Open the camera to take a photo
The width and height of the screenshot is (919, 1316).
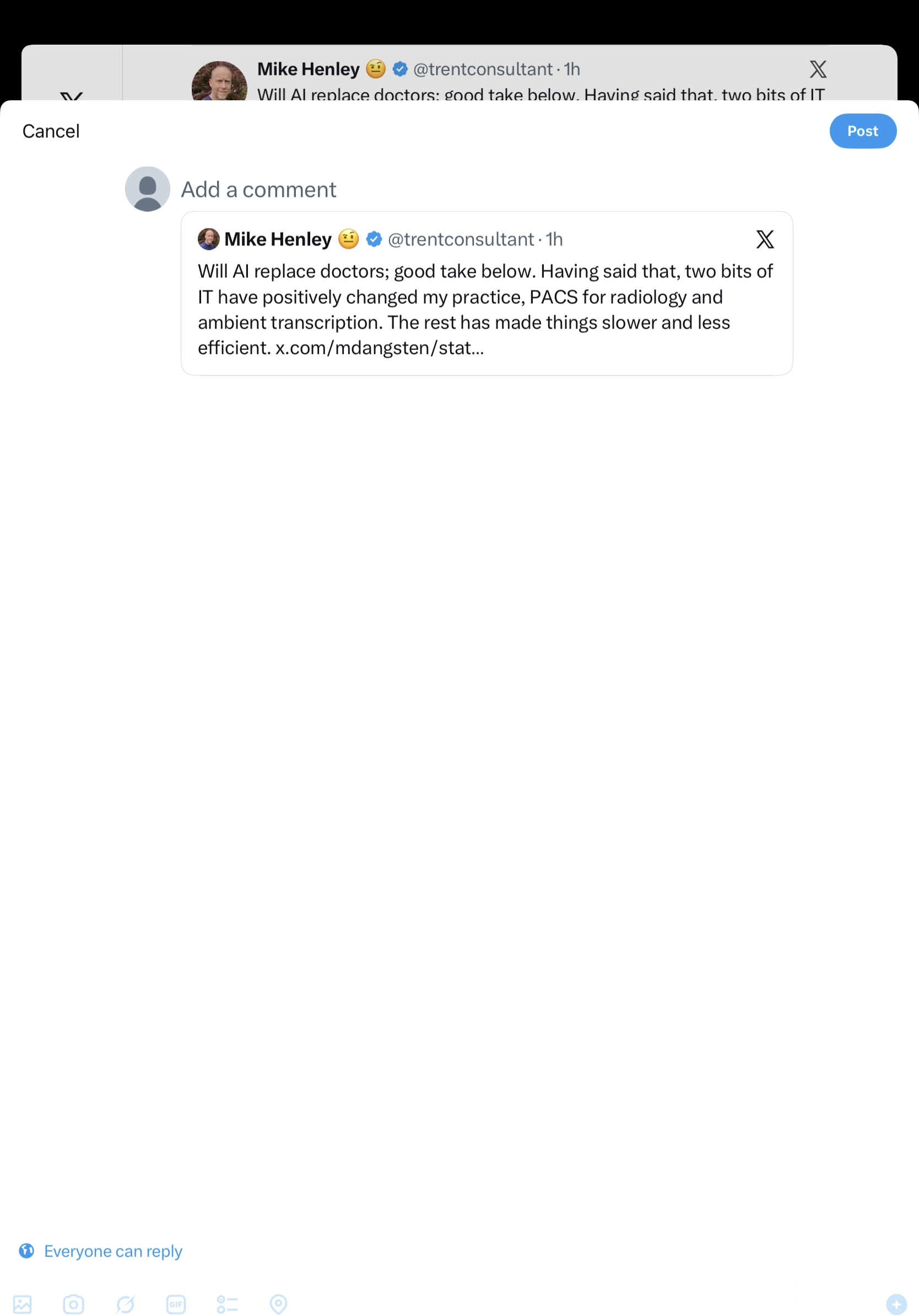pos(73,1304)
